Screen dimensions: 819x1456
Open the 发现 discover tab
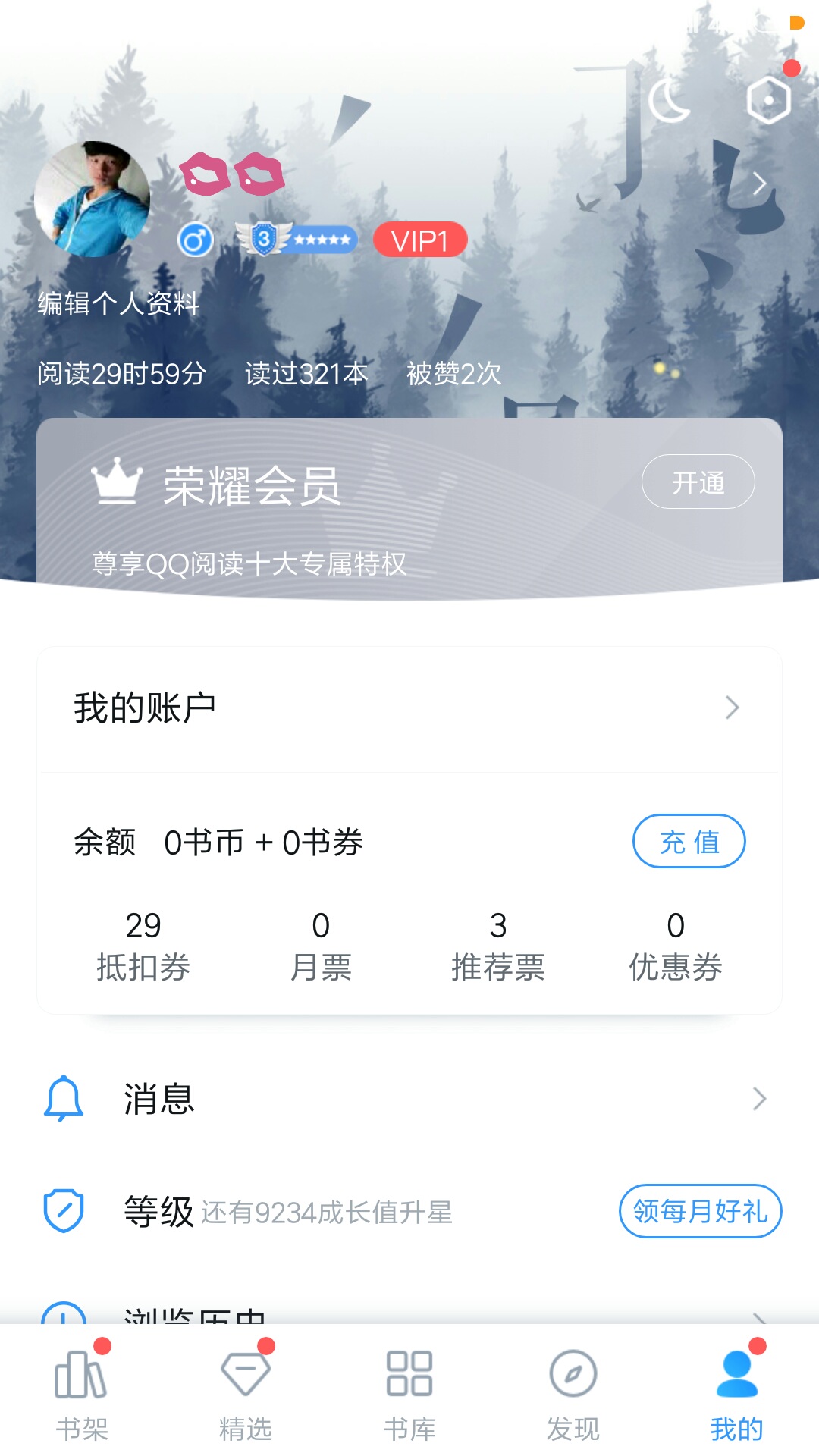[x=573, y=1394]
